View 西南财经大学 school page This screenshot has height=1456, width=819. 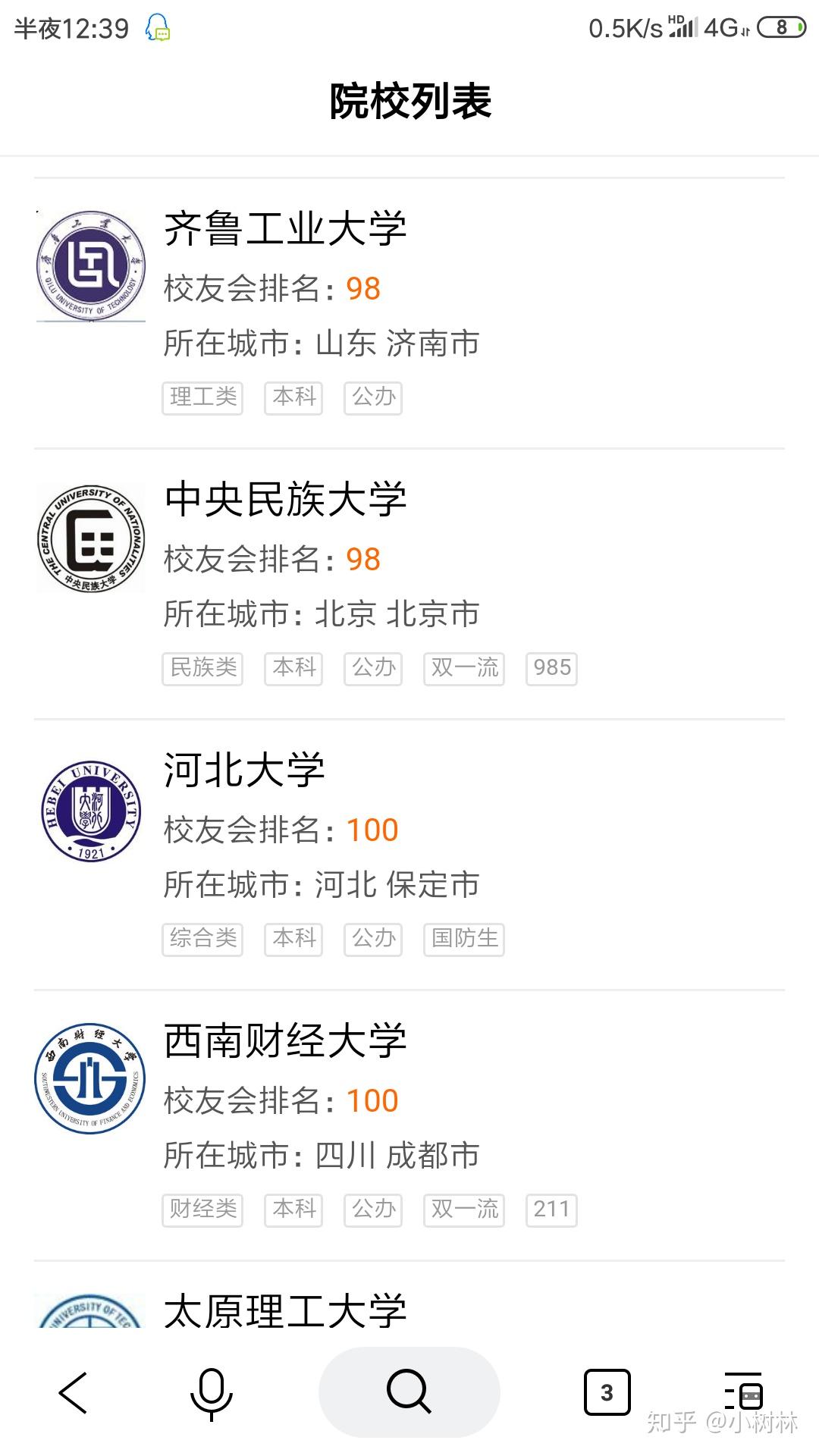285,1041
